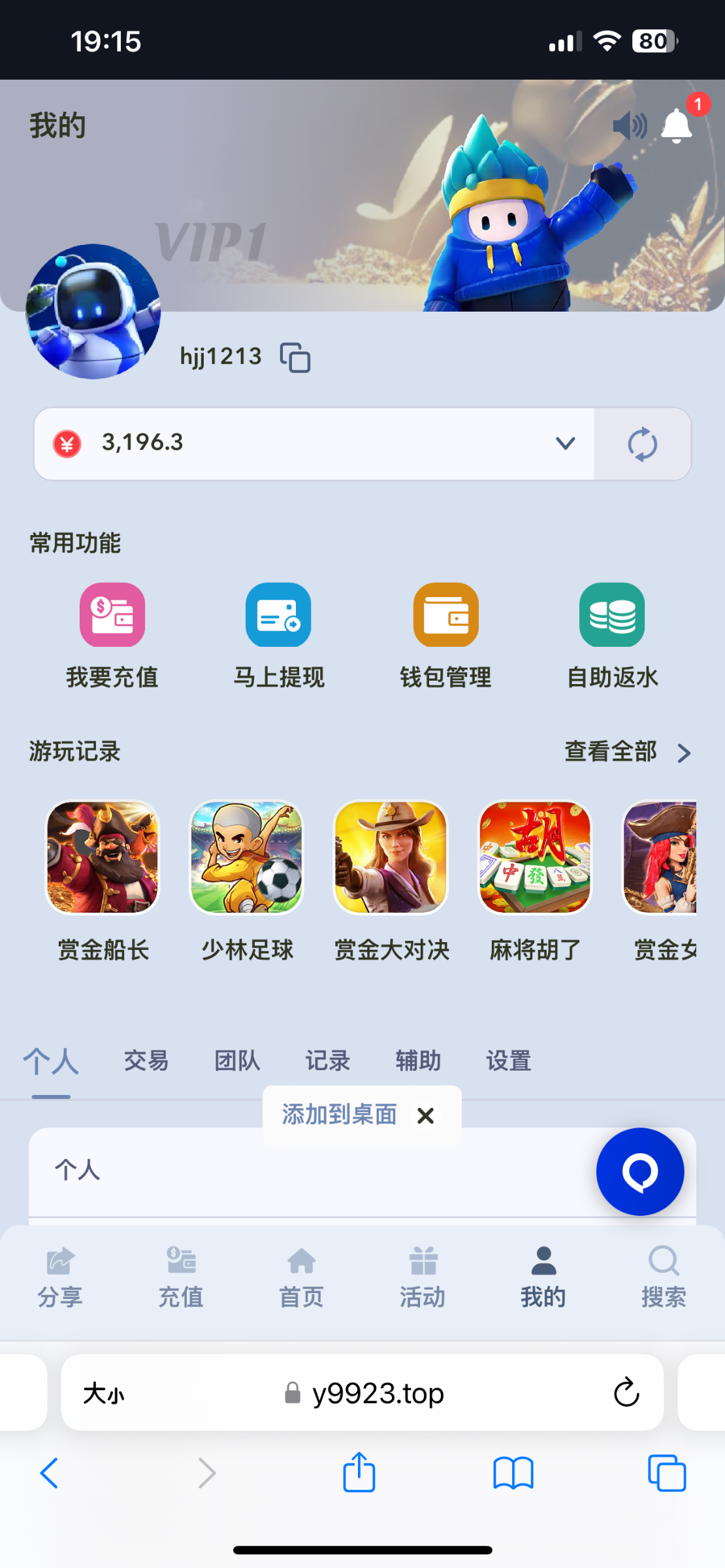Expand the balance dropdown chevron
The width and height of the screenshot is (725, 1568).
click(x=565, y=444)
